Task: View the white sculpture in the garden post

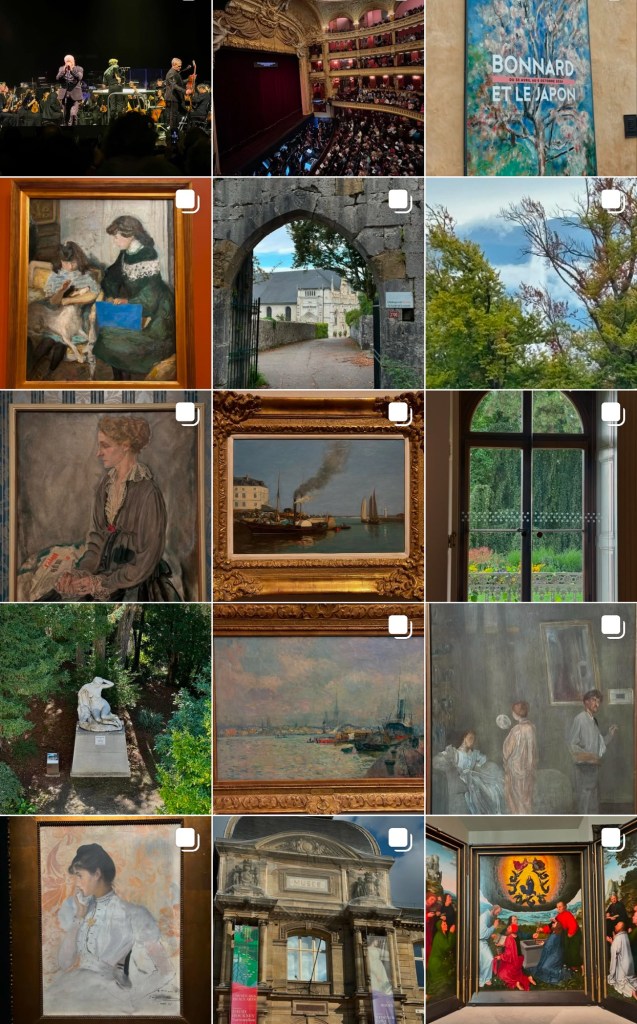Action: (105, 709)
